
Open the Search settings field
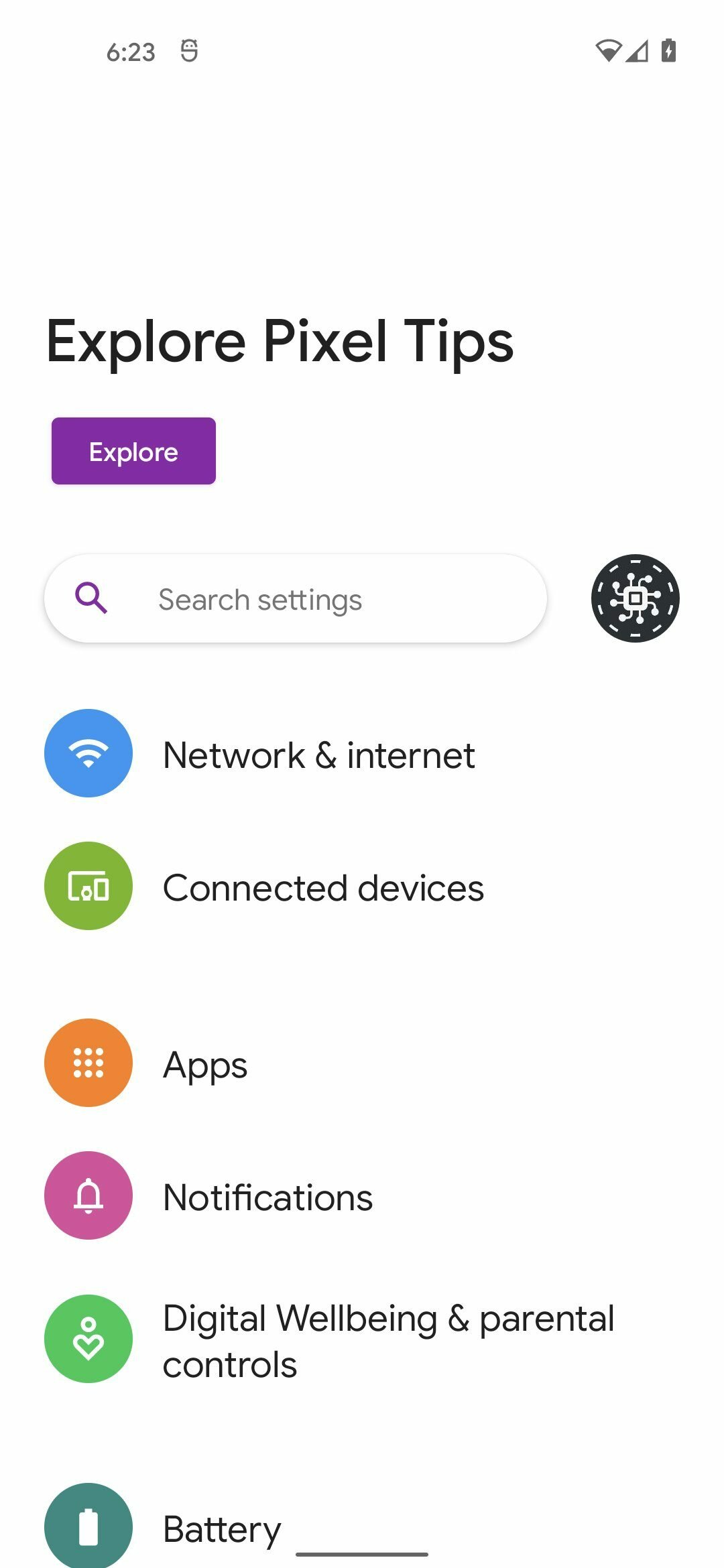(x=296, y=598)
